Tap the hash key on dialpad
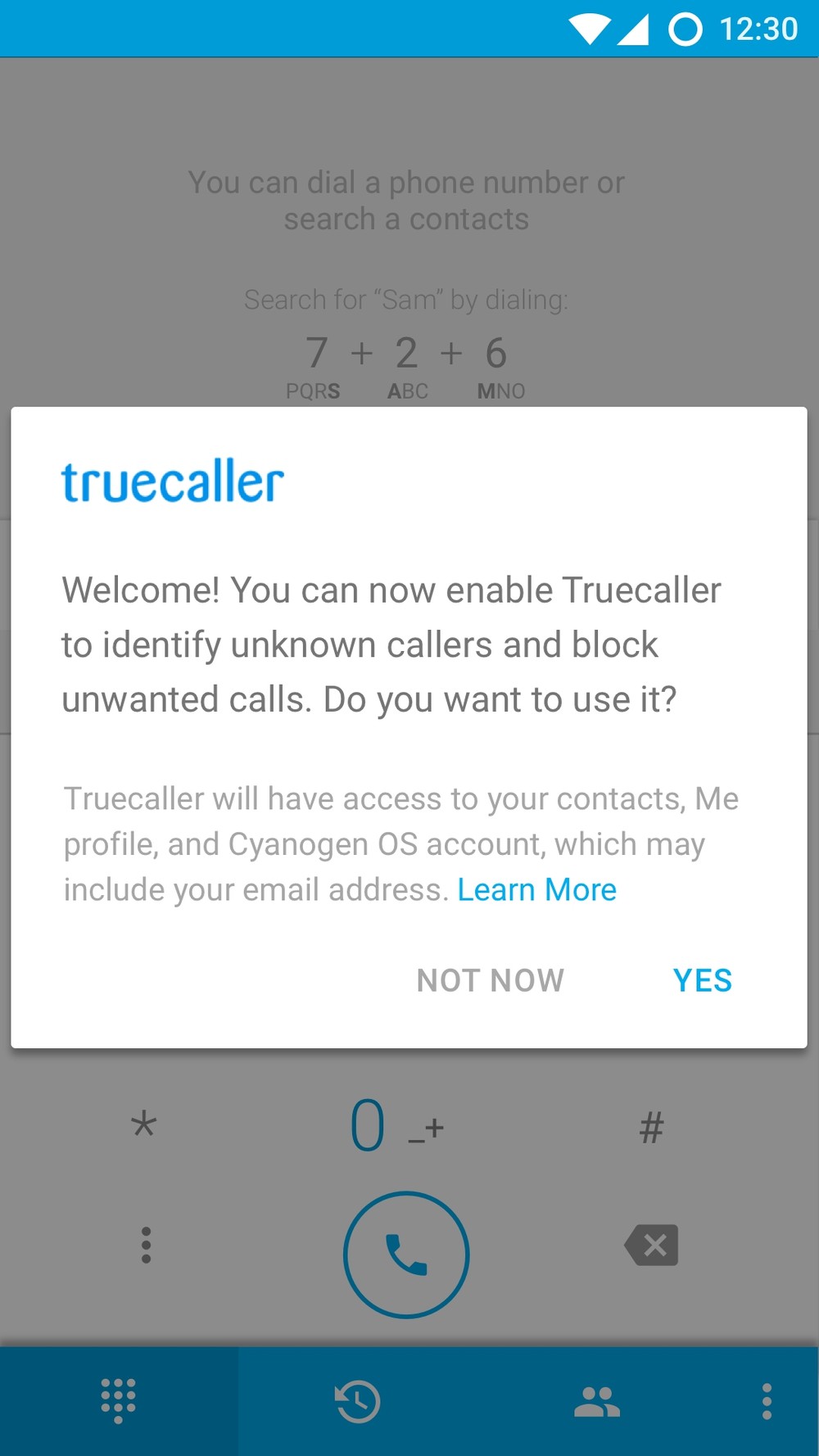819x1456 pixels. click(x=652, y=1128)
